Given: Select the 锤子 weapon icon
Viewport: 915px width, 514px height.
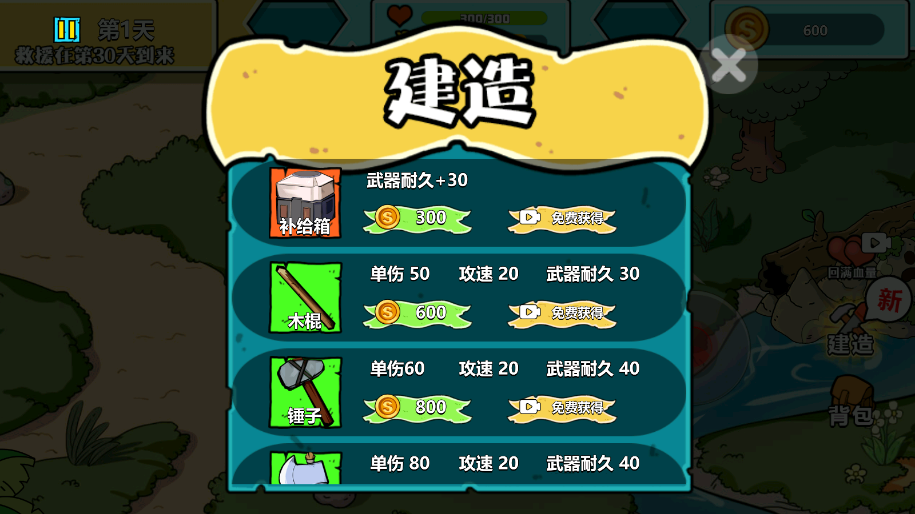Looking at the screenshot, I should pyautogui.click(x=305, y=392).
